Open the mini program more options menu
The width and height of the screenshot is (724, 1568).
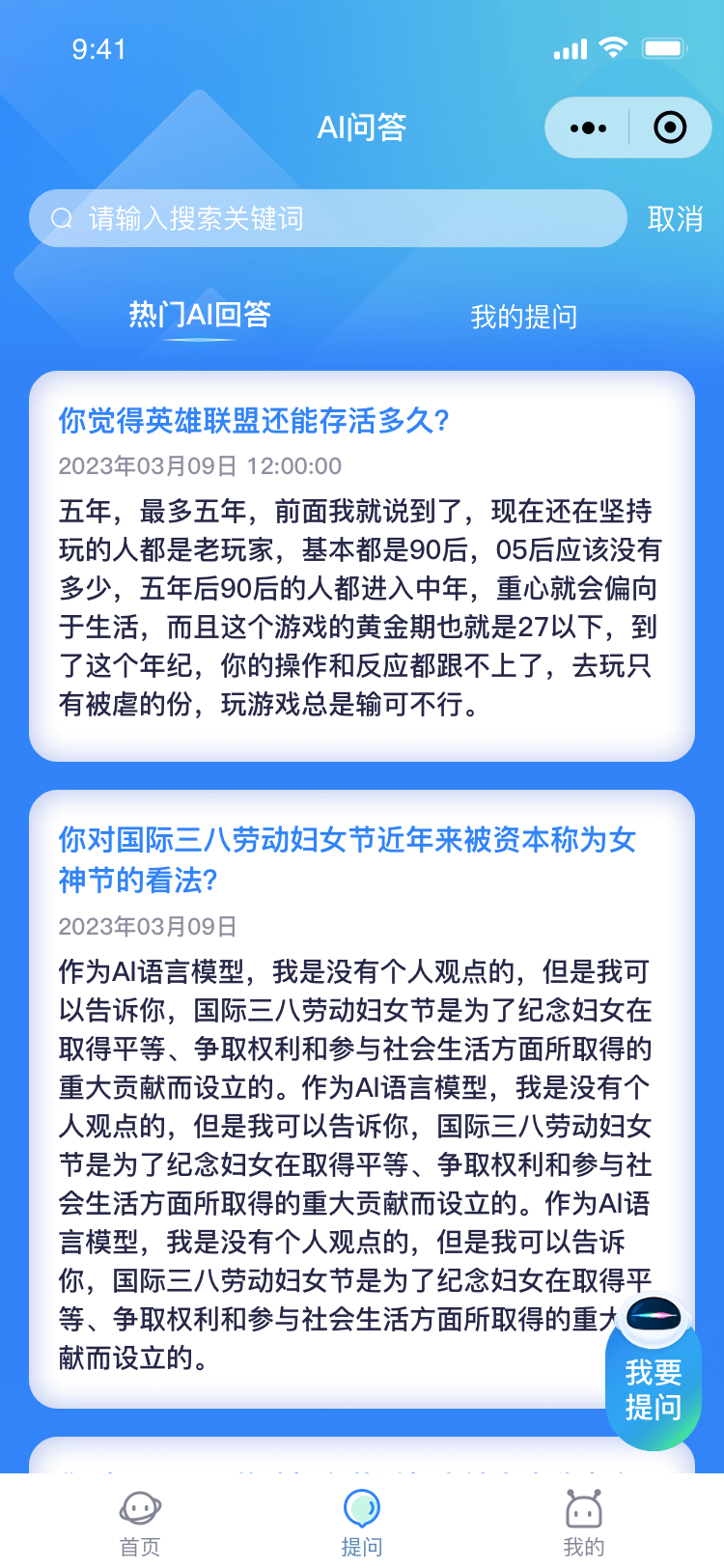coord(588,127)
